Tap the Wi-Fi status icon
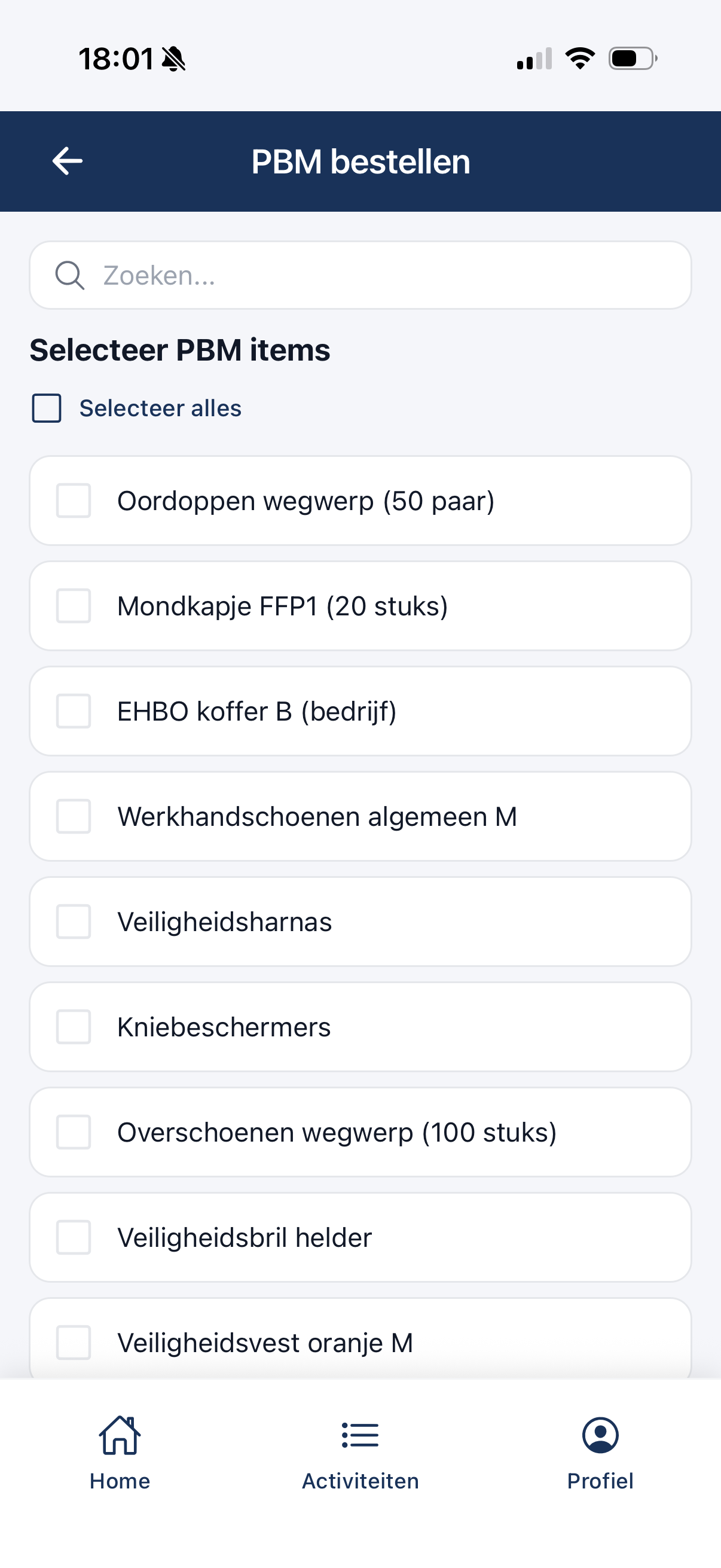Viewport: 721px width, 1568px height. (x=578, y=57)
